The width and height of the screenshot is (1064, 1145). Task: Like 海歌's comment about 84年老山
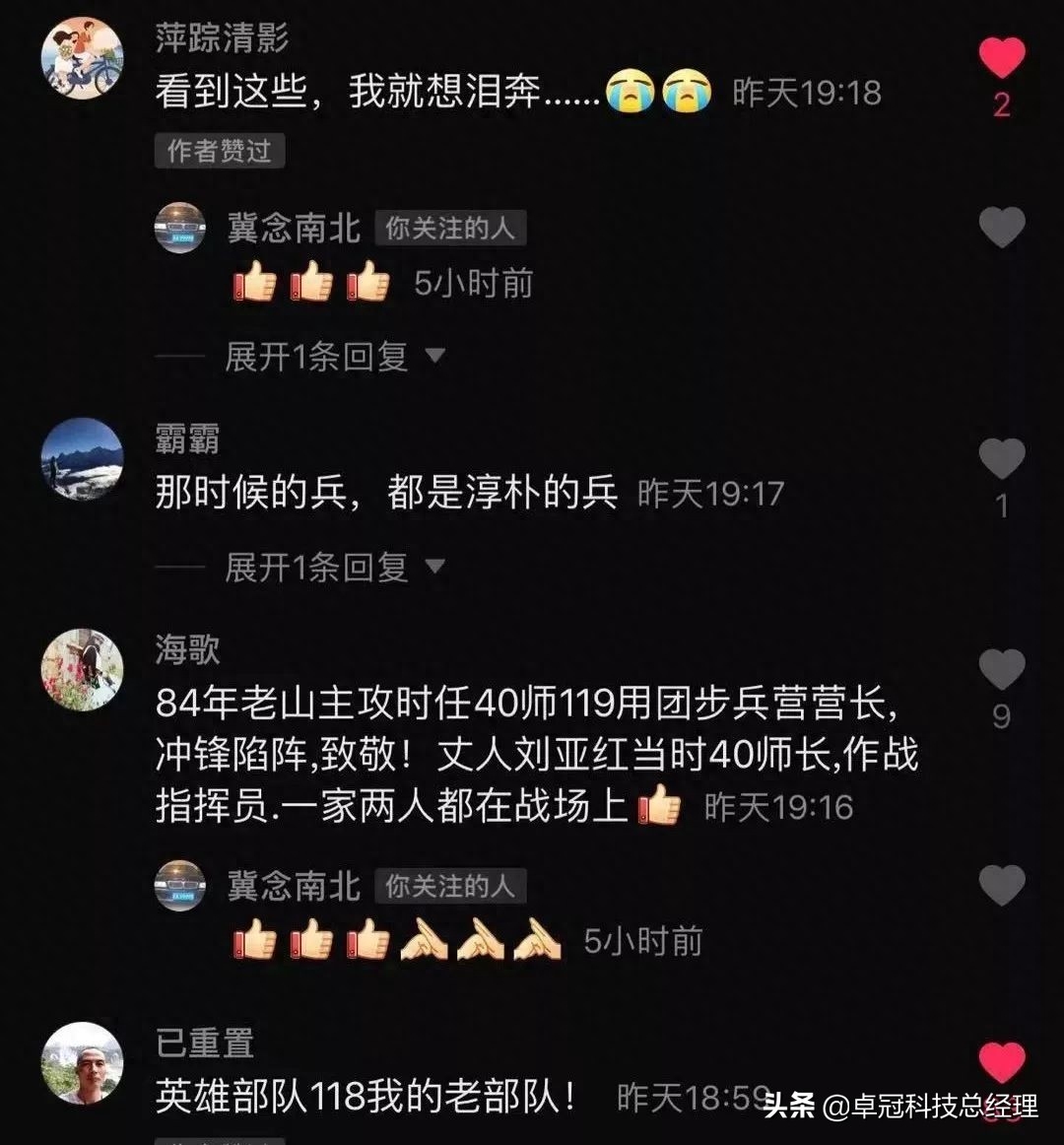click(1002, 670)
